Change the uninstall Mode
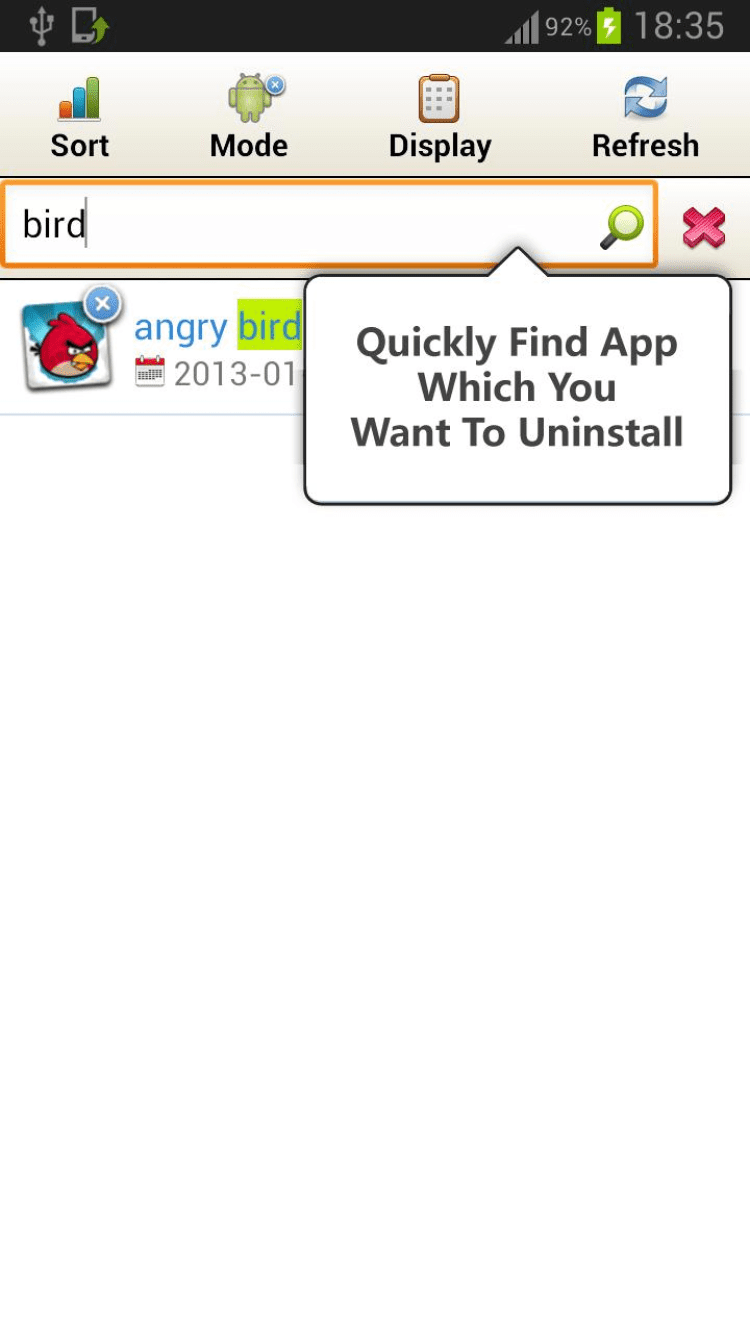Viewport: 750px width, 1333px height. tap(249, 118)
